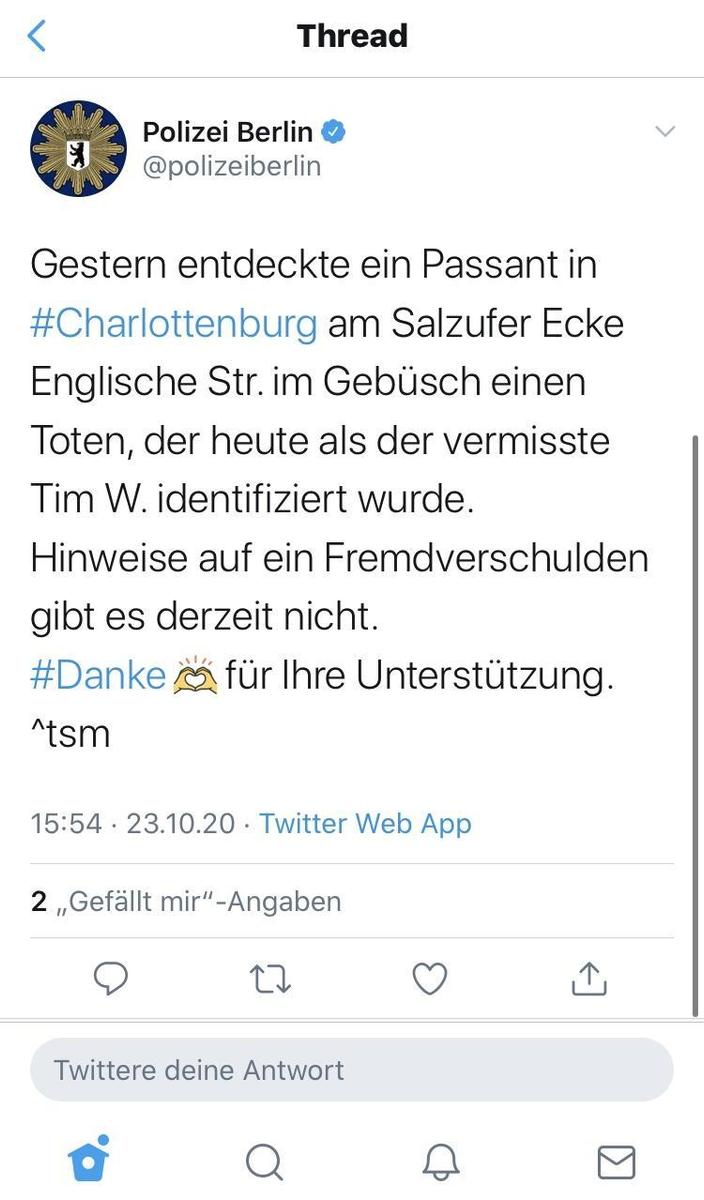Tap the Twitter Web App source link
This screenshot has width=704, height=1200.
pyautogui.click(x=365, y=824)
